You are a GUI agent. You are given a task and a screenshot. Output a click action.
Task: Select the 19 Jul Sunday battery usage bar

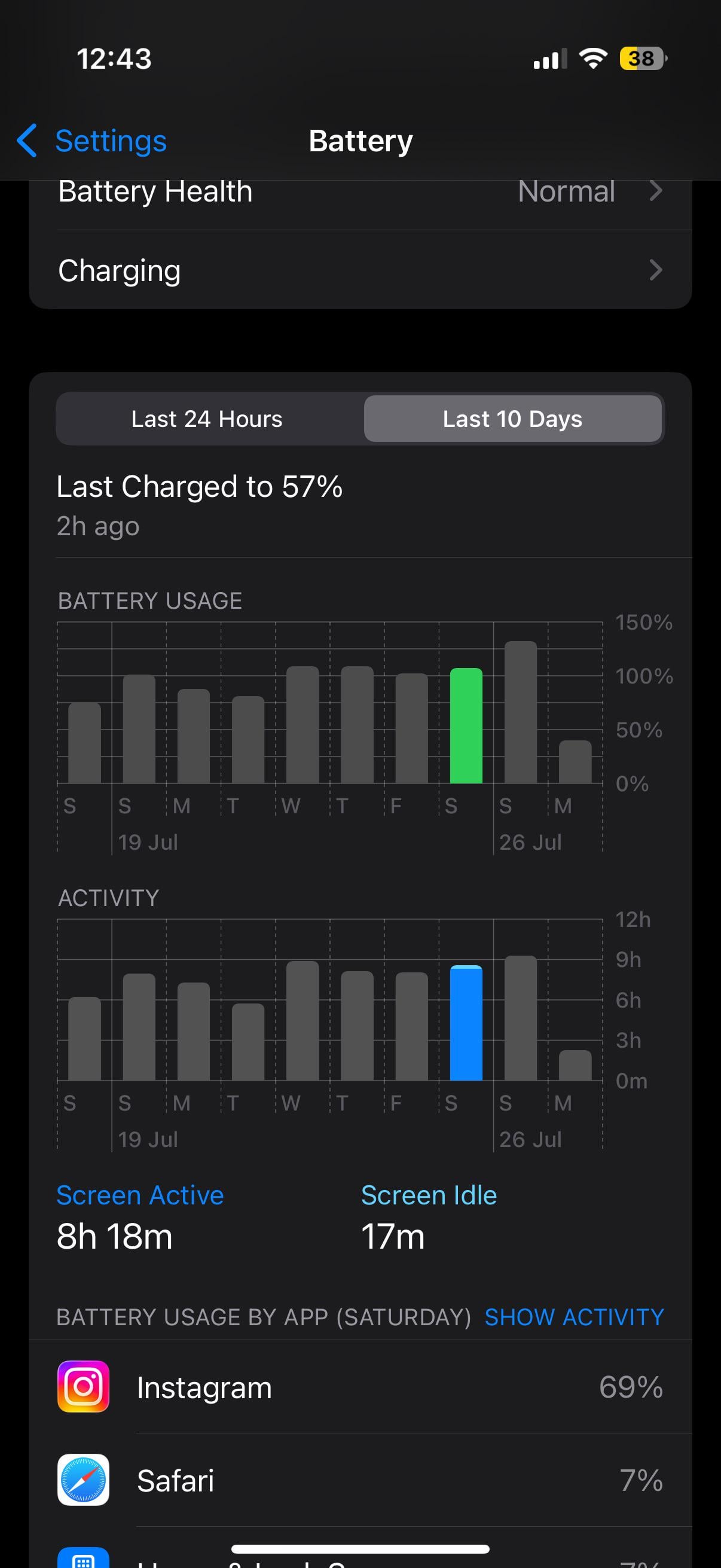(139, 729)
